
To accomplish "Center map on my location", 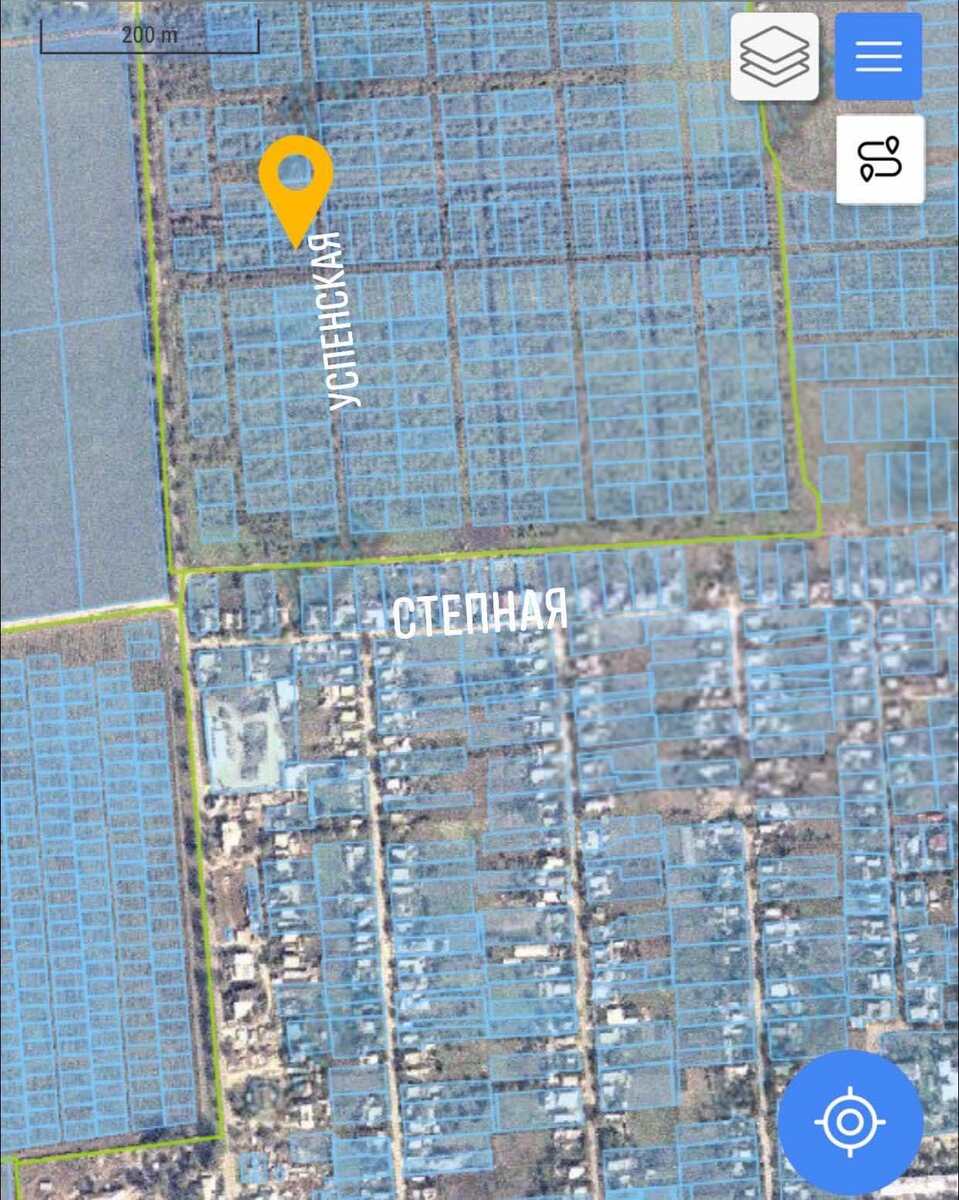I will pos(850,1121).
